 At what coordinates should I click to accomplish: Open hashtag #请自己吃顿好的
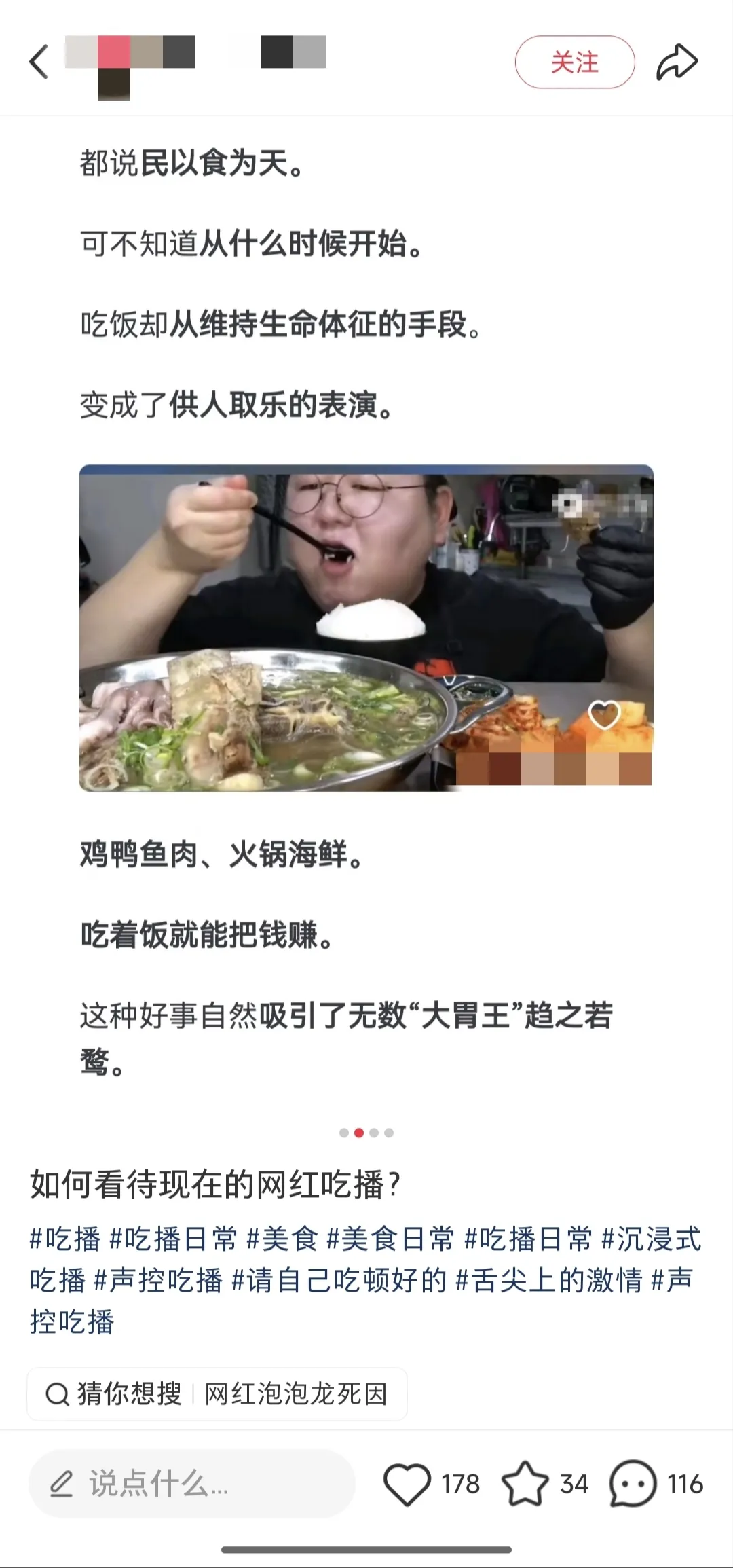point(339,1281)
